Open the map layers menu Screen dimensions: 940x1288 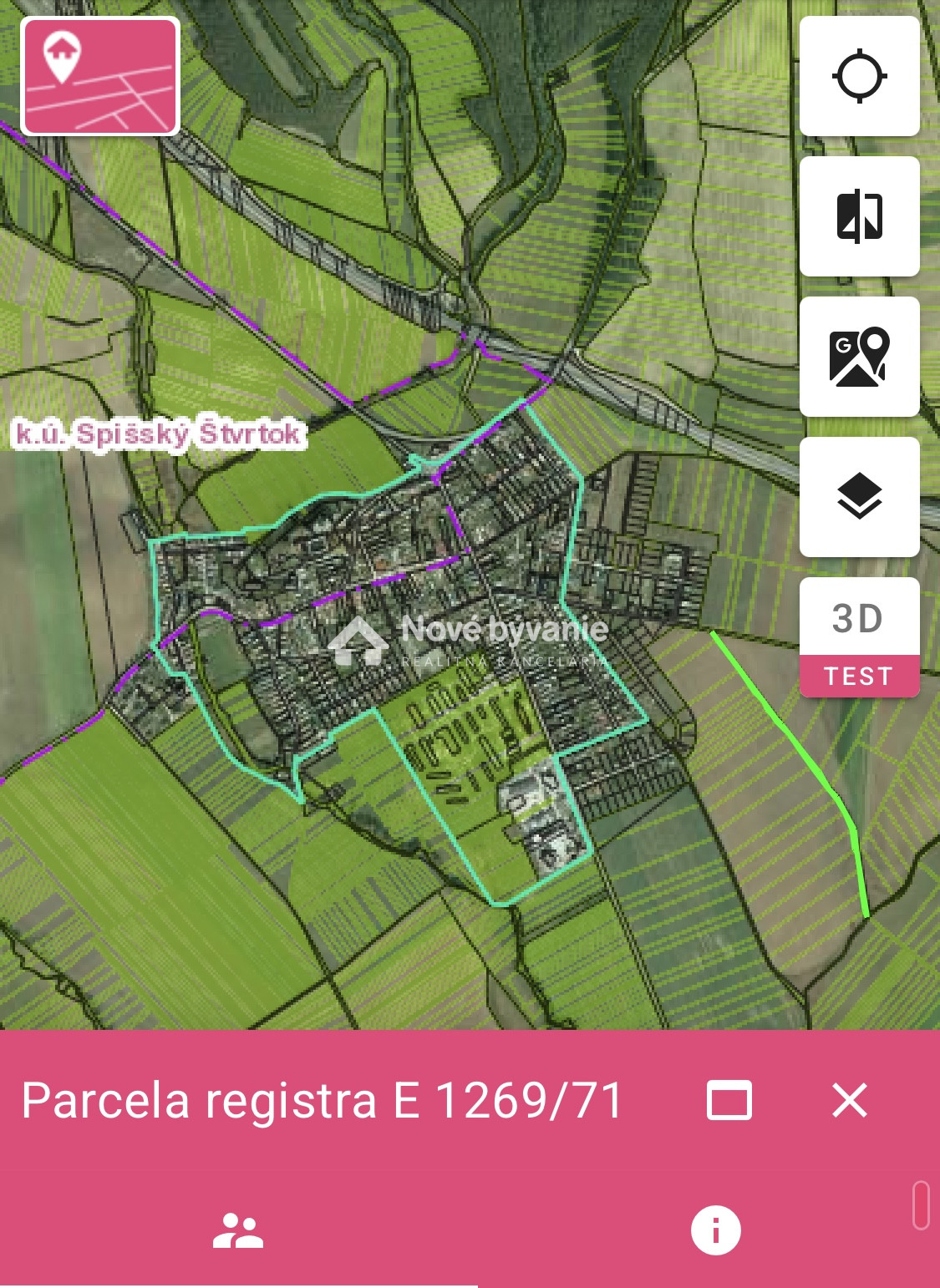click(x=859, y=497)
